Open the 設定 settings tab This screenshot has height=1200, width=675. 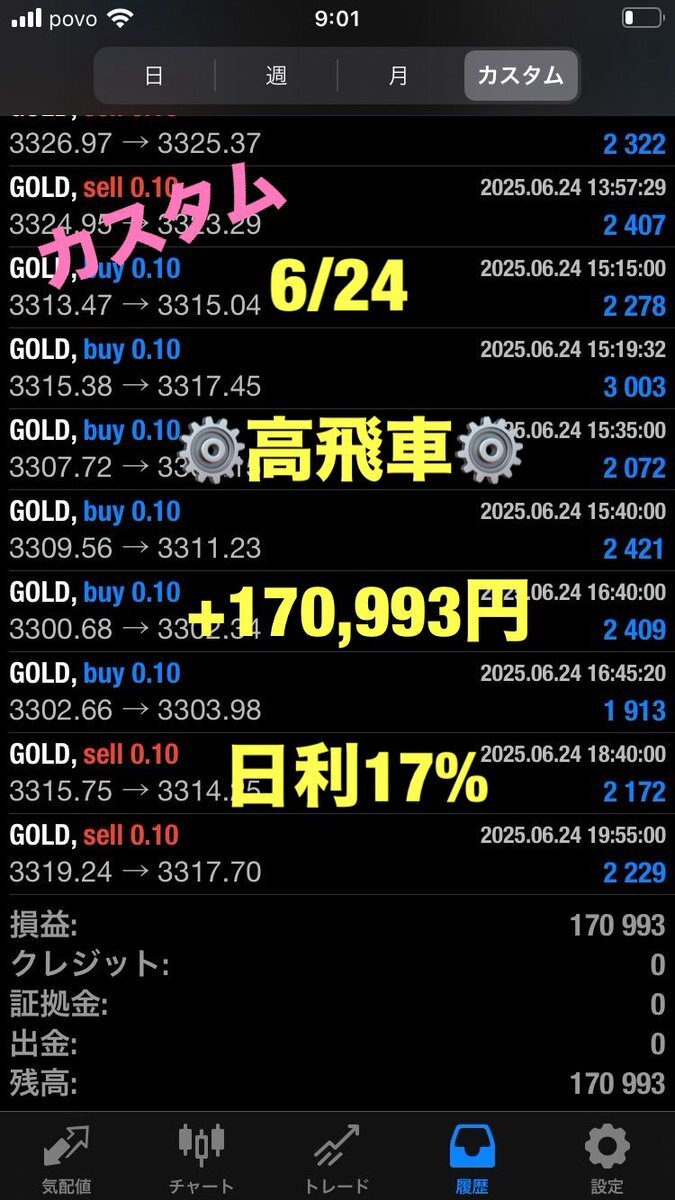pyautogui.click(x=607, y=1157)
